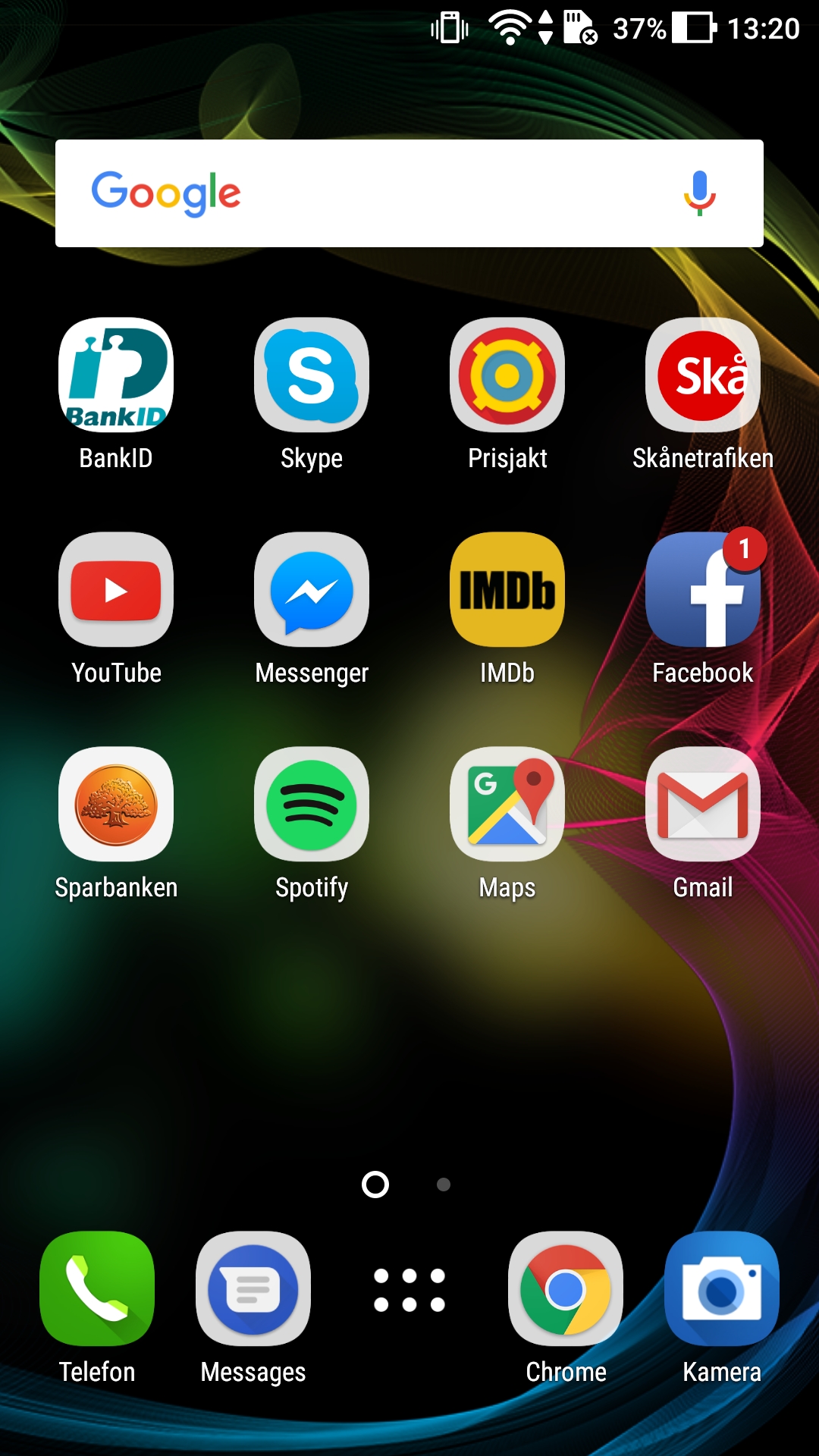Launch Chrome browser
This screenshot has width=819, height=1456.
point(566,1288)
